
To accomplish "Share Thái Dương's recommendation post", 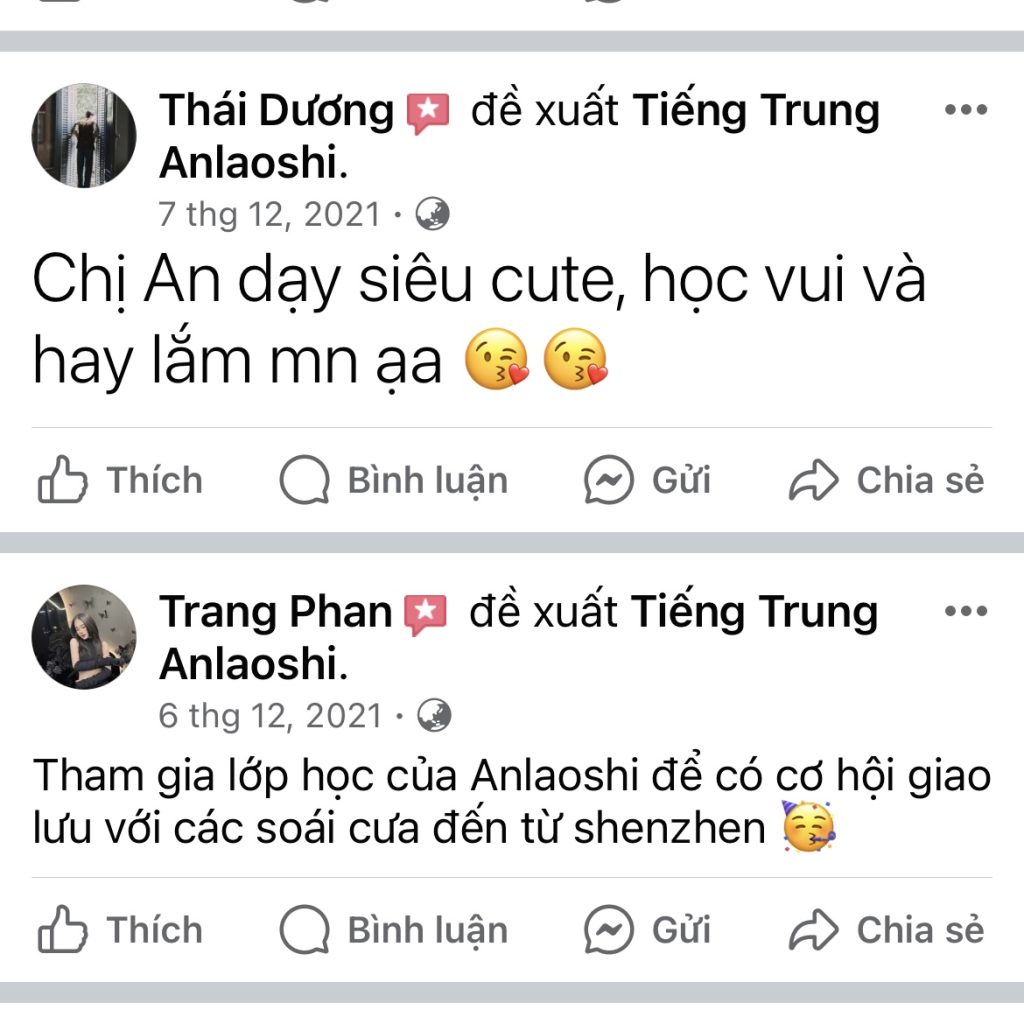I will 886,481.
